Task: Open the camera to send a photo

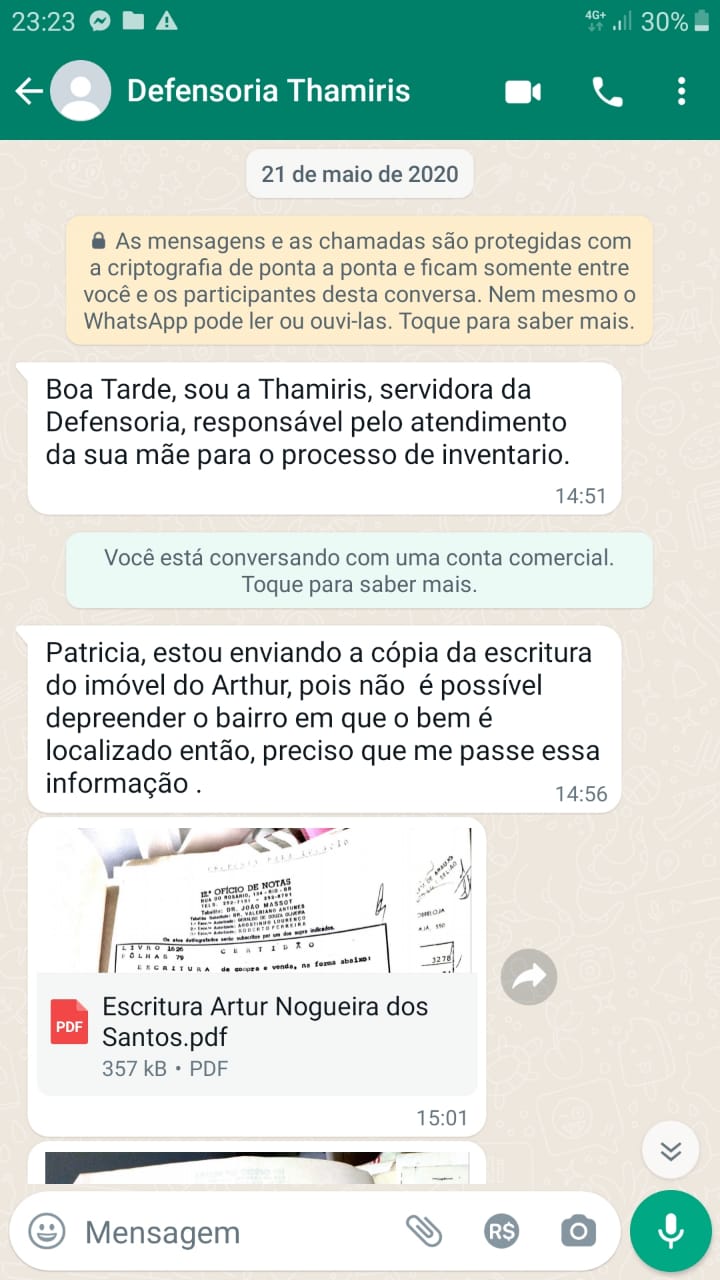Action: [x=578, y=1231]
